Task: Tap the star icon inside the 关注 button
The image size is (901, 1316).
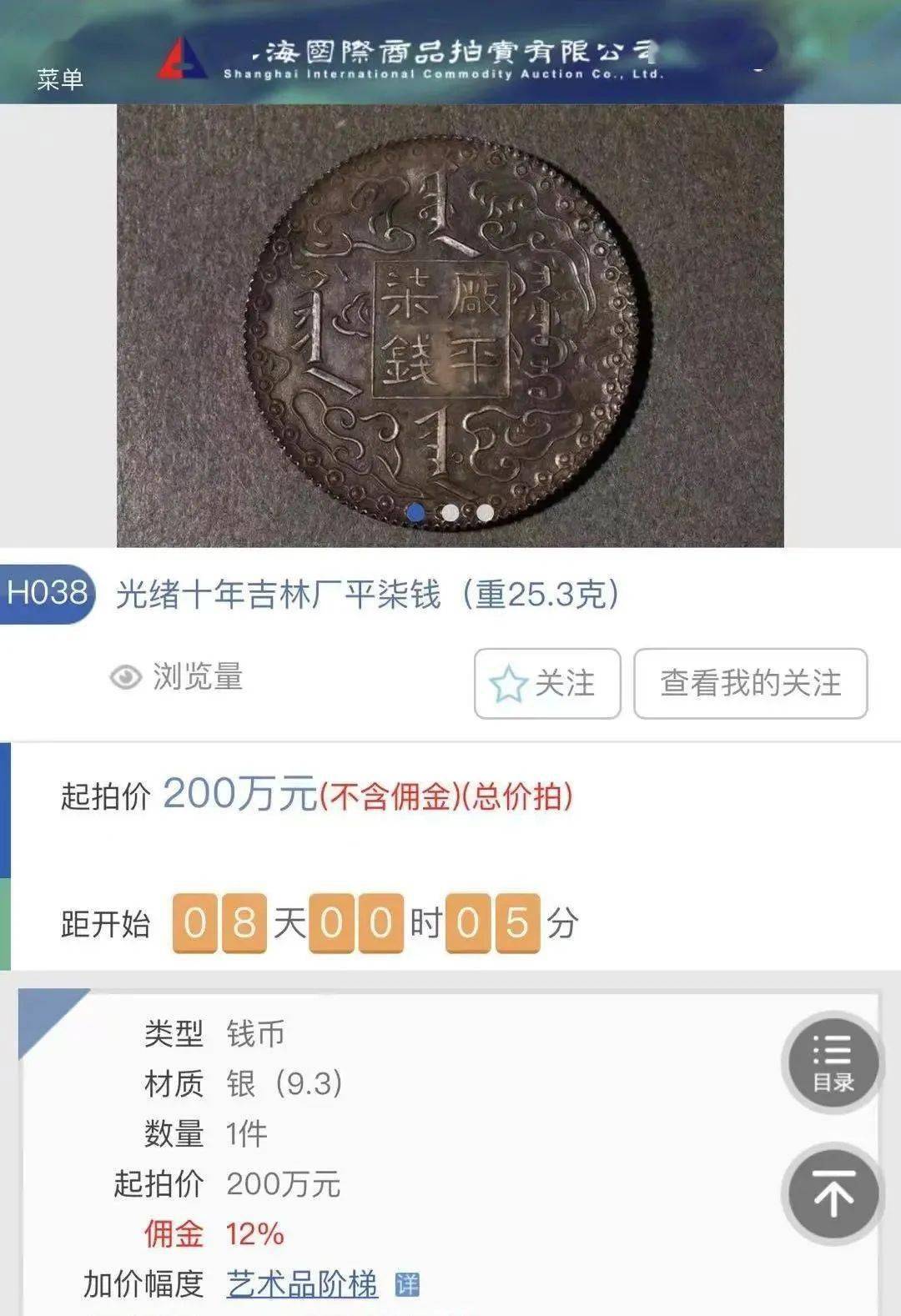Action: tap(509, 682)
